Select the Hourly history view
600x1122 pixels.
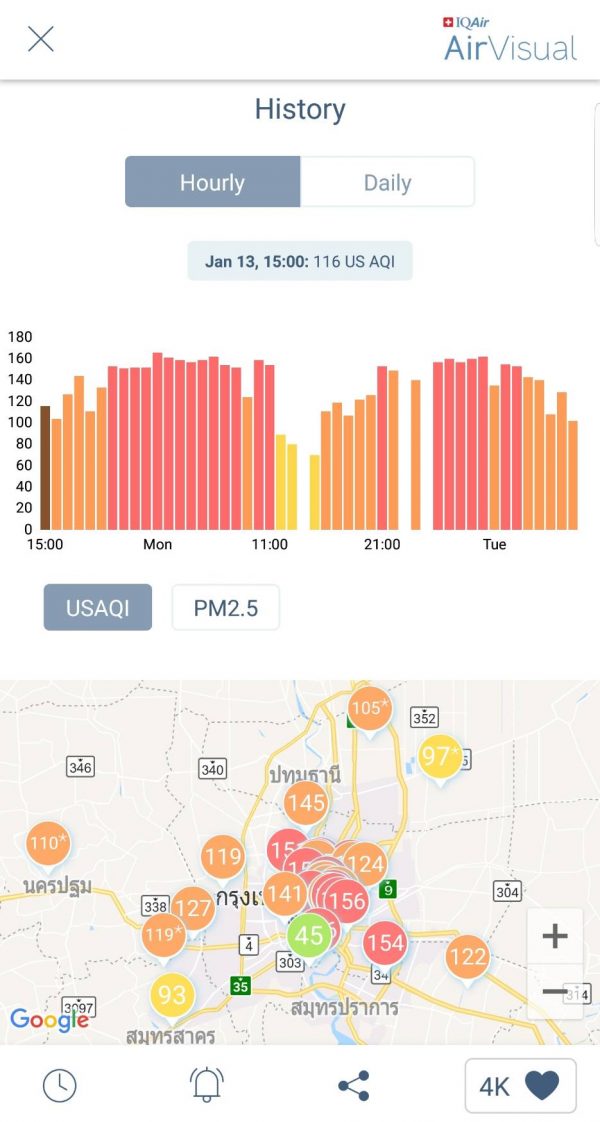[x=212, y=182]
